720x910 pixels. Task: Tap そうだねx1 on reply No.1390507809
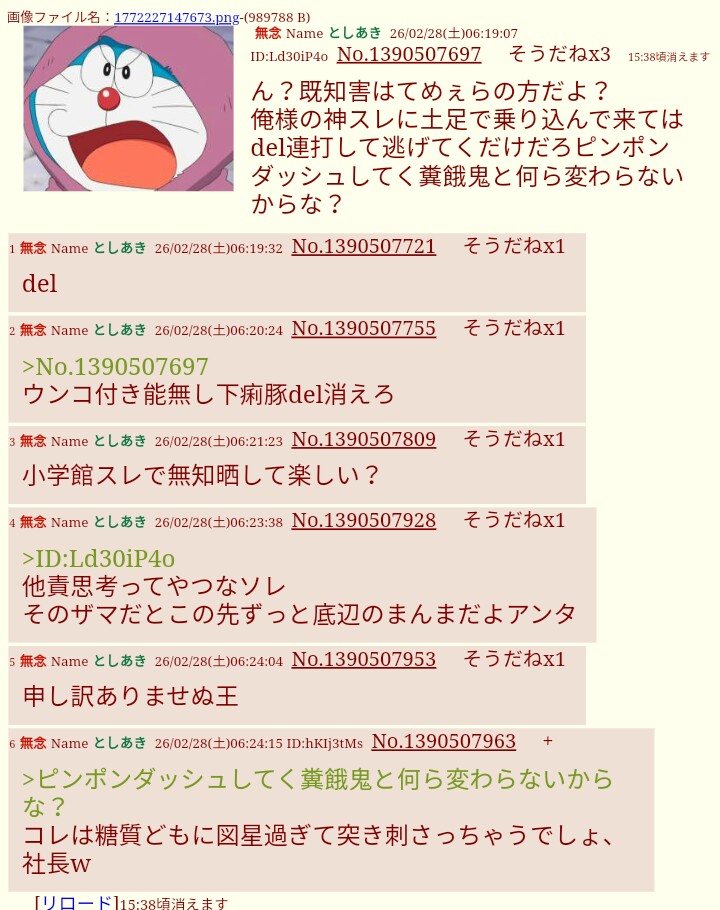point(514,439)
